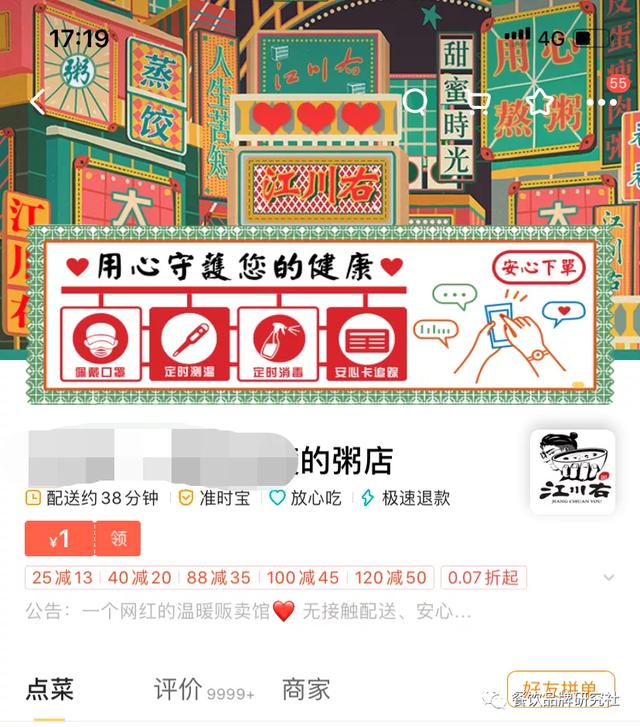Favorite this store with the star icon
The height and width of the screenshot is (727, 640).
pos(540,101)
